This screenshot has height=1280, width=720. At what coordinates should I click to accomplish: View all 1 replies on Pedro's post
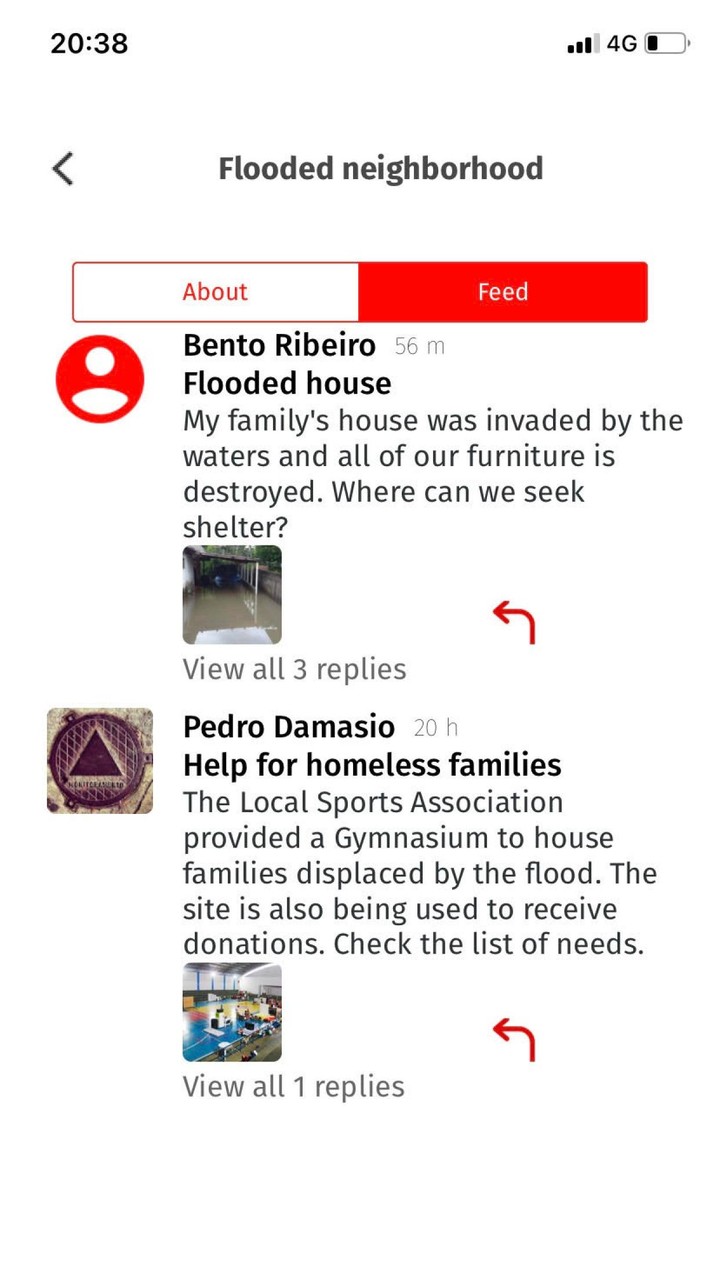coord(294,1086)
